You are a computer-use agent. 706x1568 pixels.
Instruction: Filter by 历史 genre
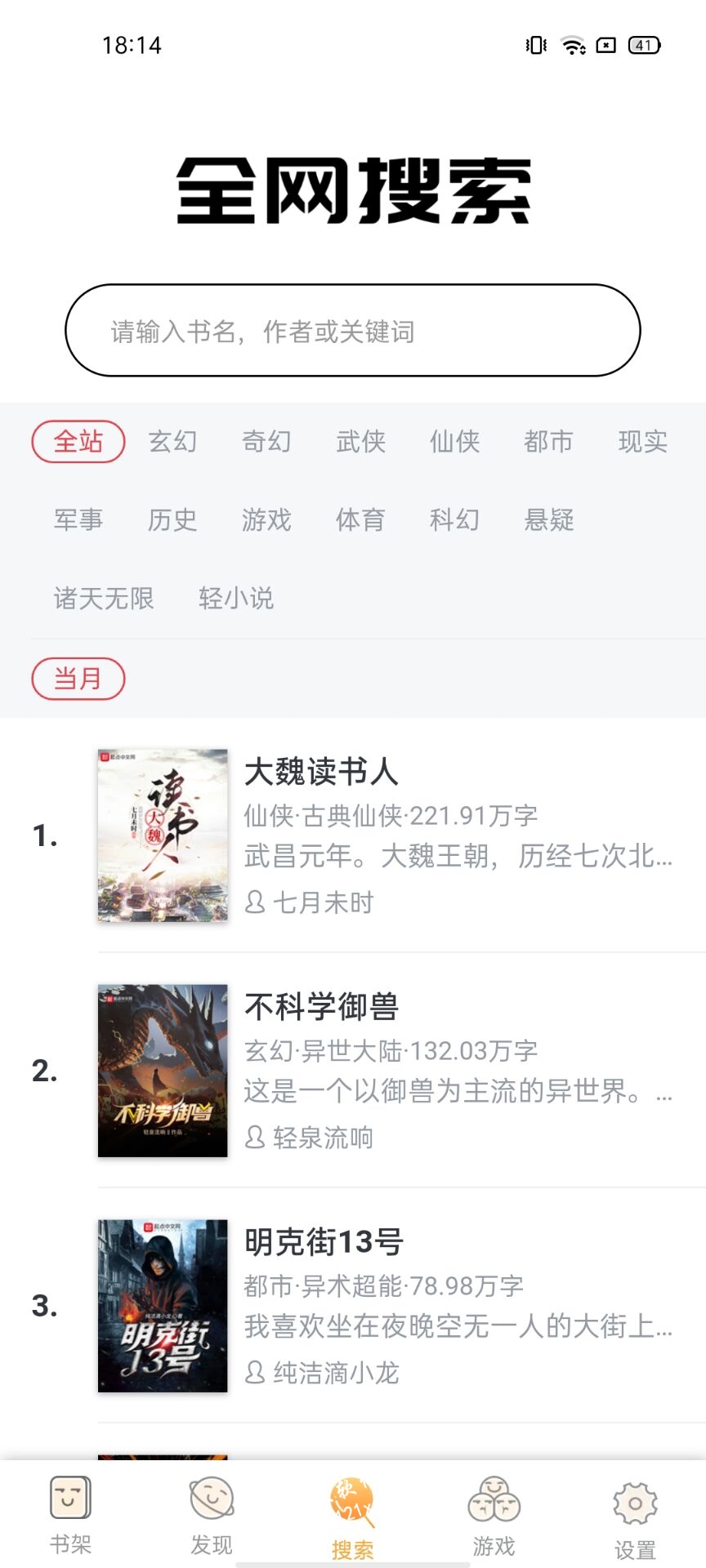click(172, 520)
